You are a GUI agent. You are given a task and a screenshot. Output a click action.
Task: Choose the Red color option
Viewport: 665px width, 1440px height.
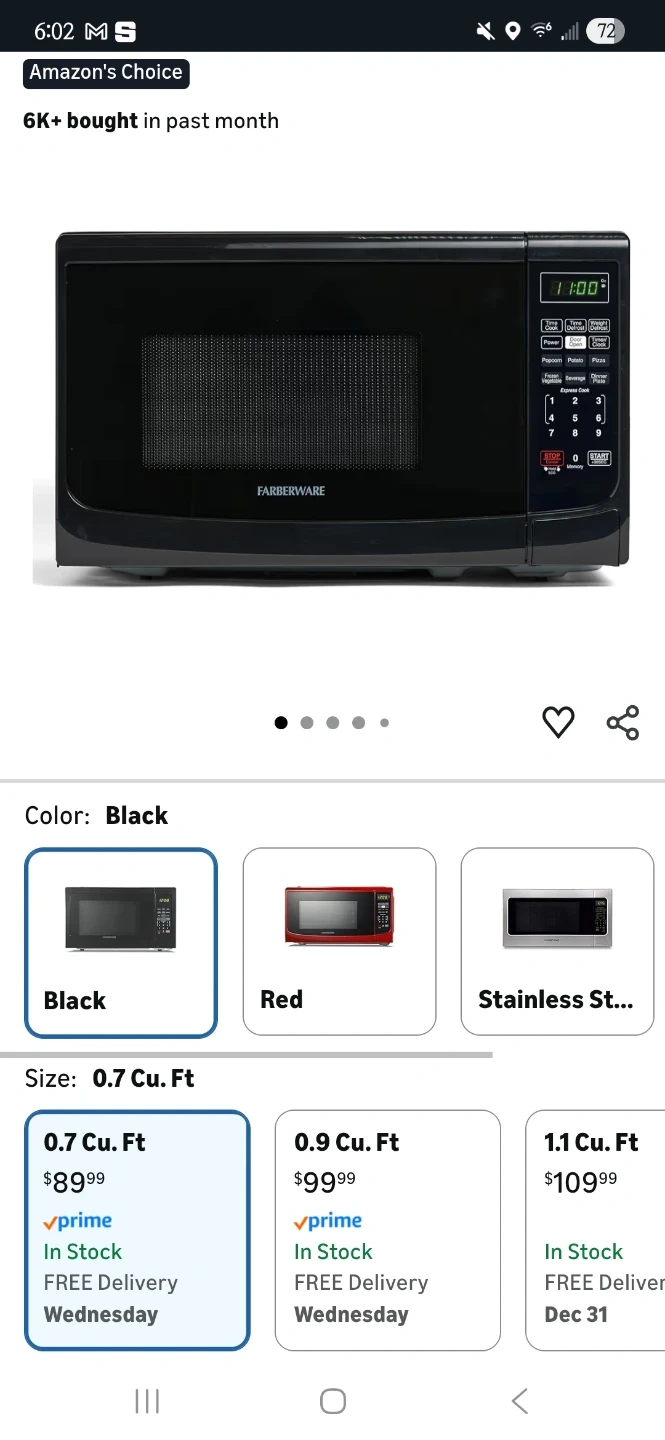pos(339,941)
